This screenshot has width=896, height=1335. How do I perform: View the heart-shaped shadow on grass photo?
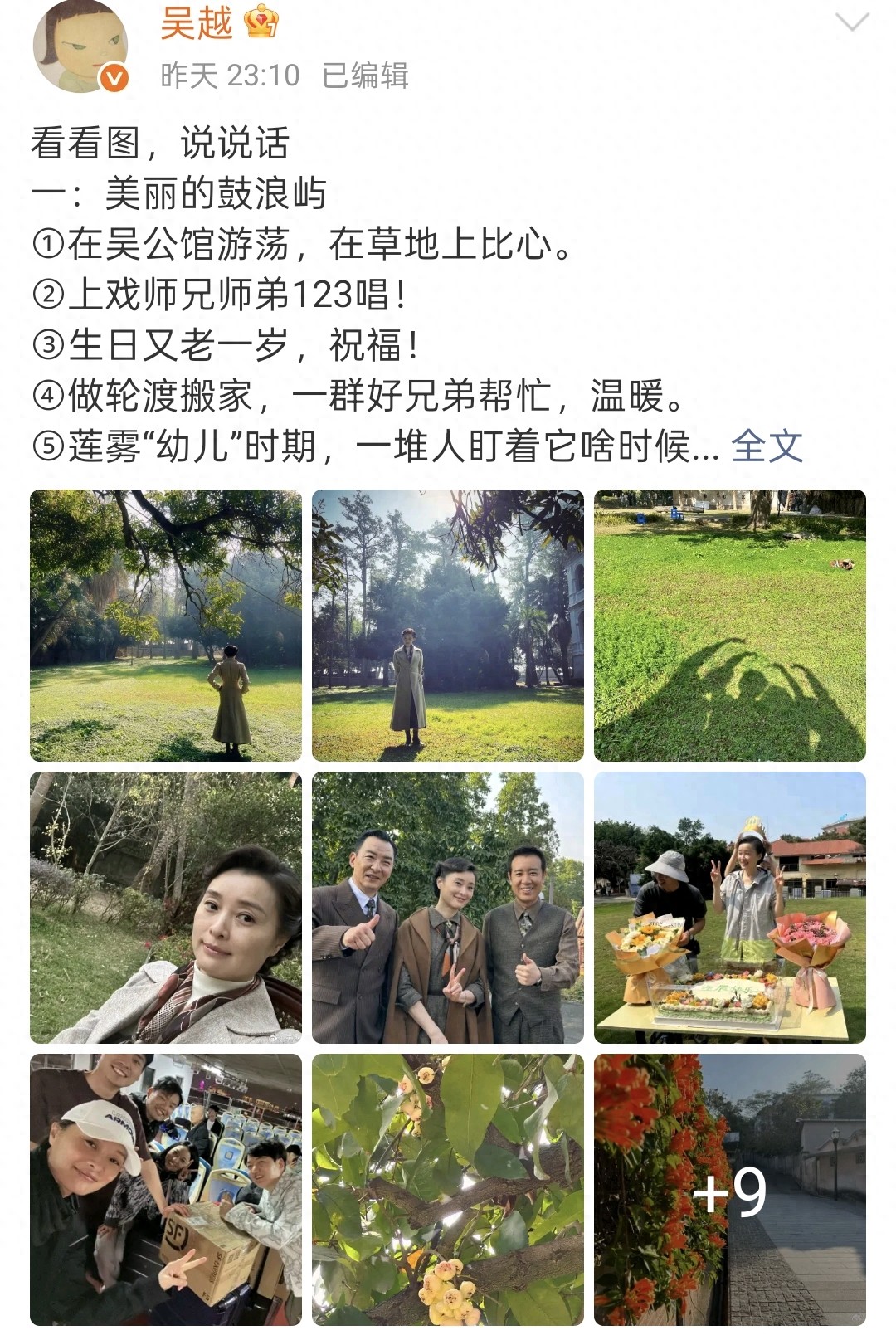coord(730,626)
